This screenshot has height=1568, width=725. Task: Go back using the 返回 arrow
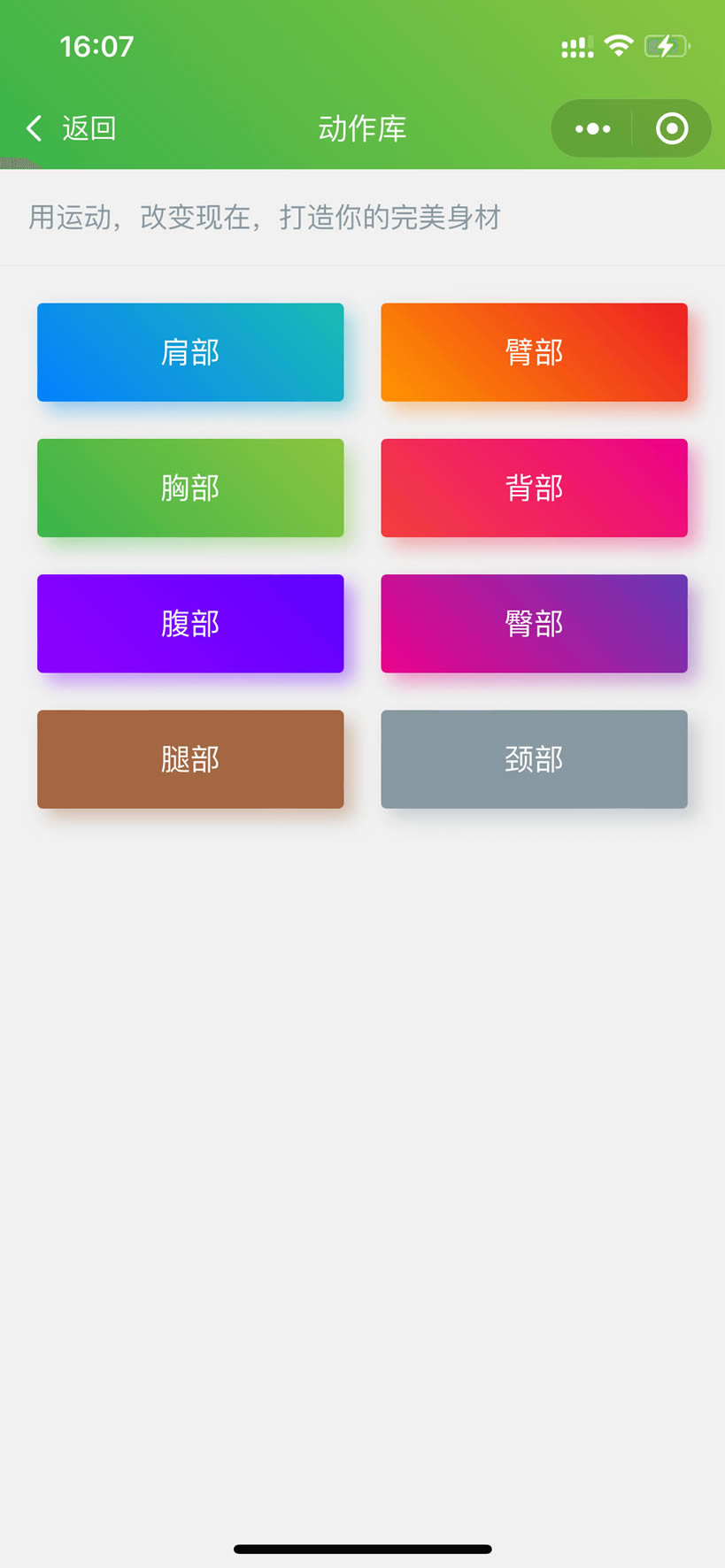[71, 128]
